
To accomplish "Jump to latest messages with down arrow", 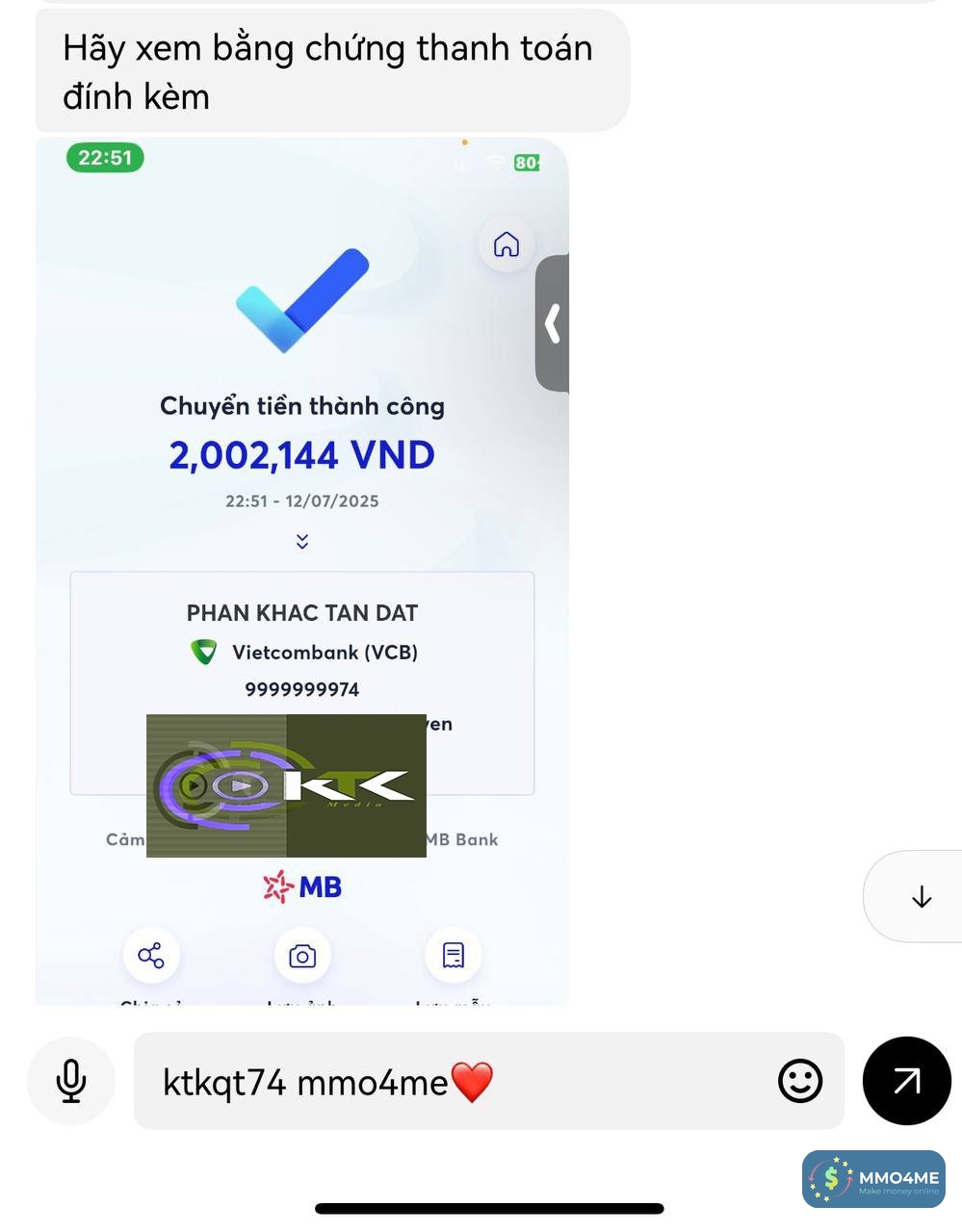I will point(921,896).
